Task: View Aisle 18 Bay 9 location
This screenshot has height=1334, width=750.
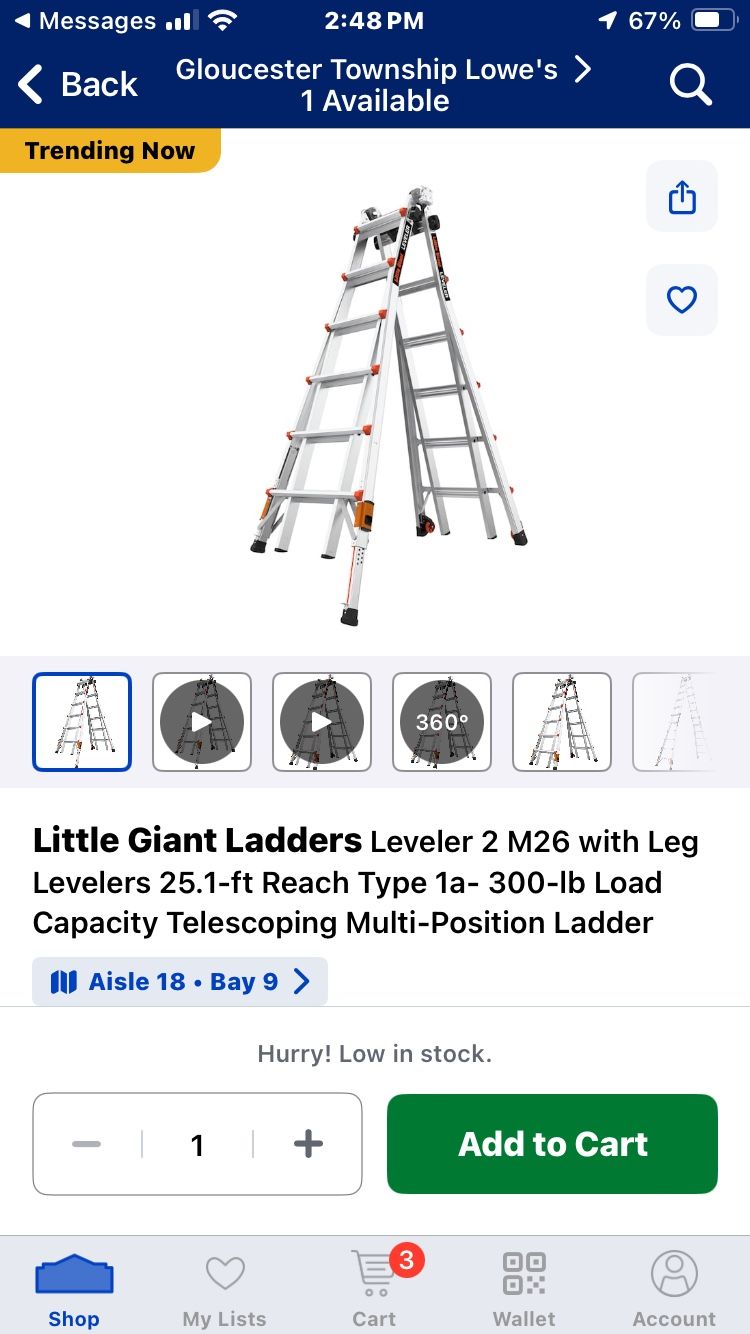Action: [x=180, y=982]
